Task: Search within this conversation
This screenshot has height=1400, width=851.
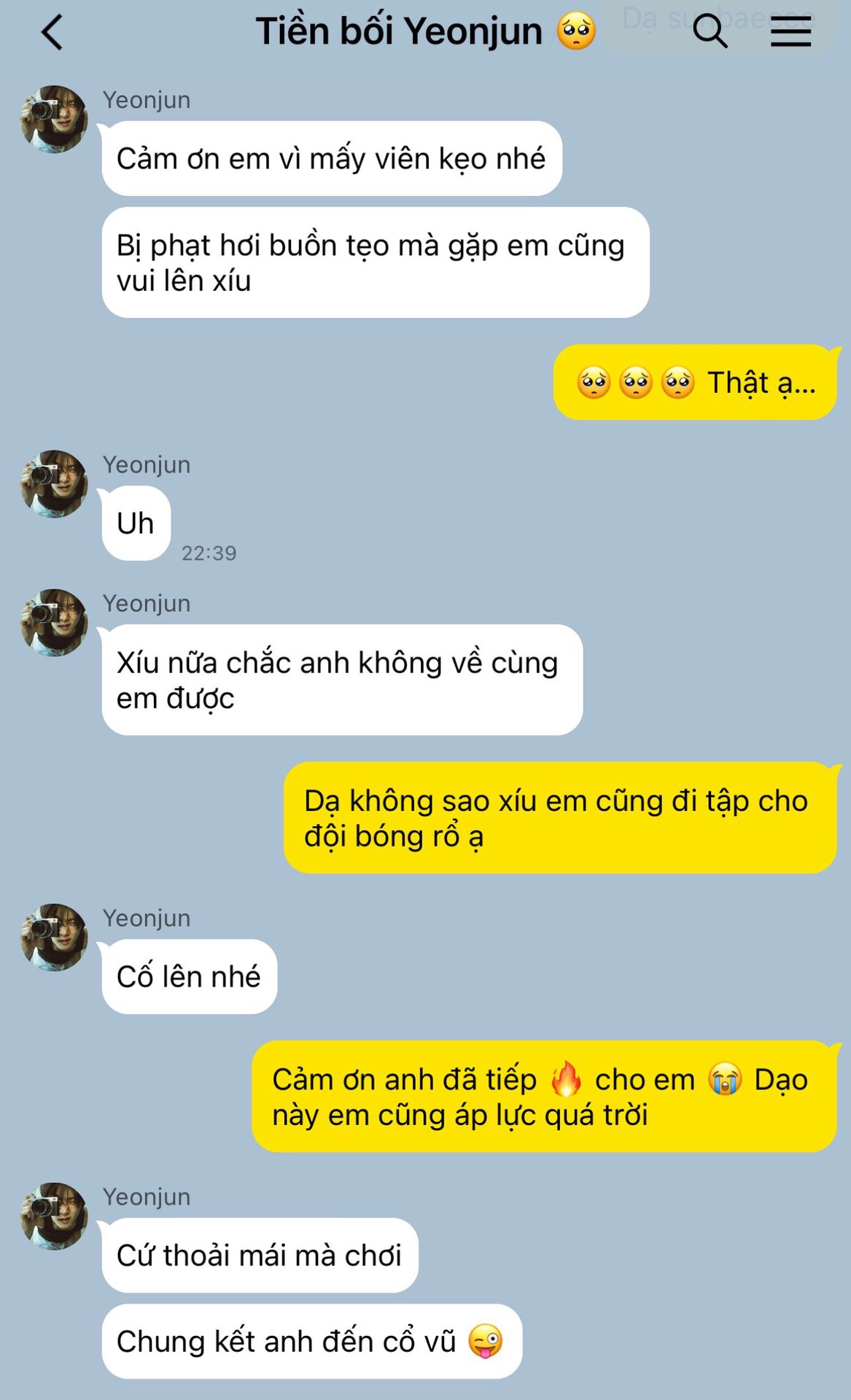Action: pos(710,31)
